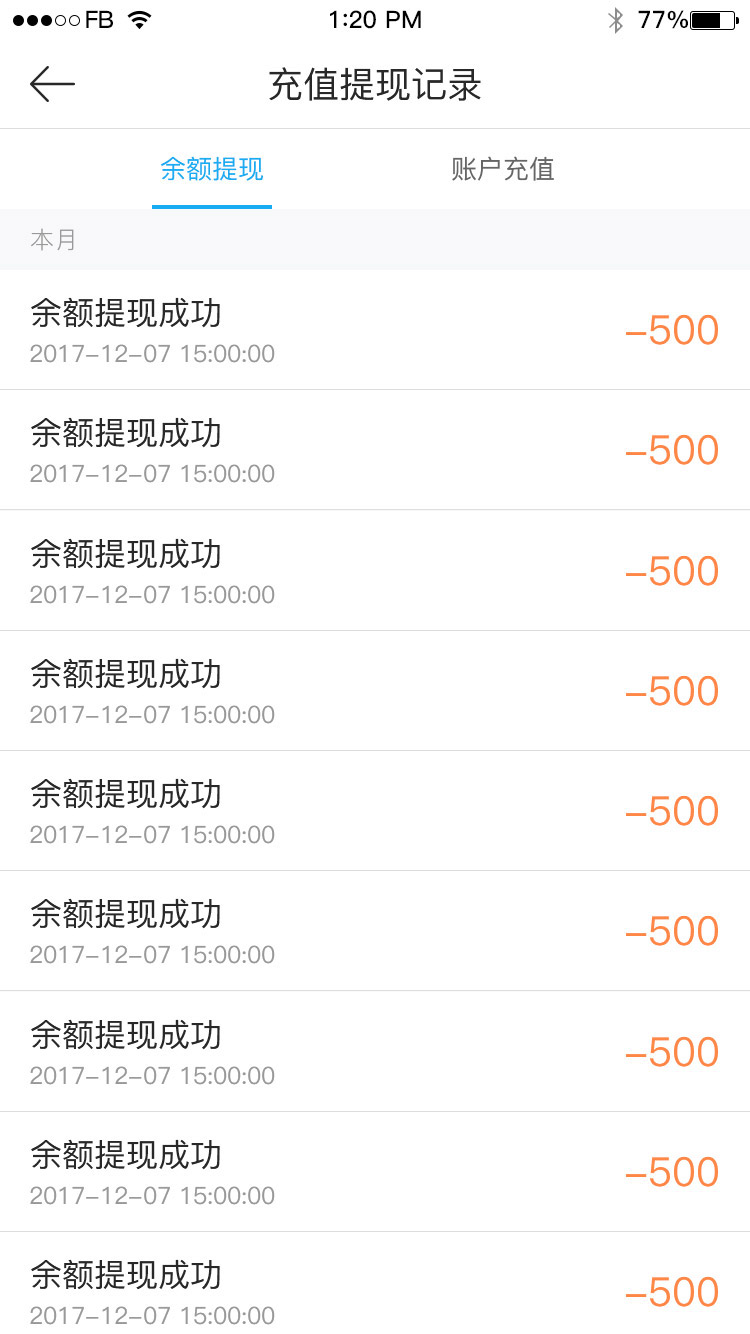Viewport: 750px width, 1334px height.
Task: Switch to the 账户充值 tab
Action: coord(503,169)
